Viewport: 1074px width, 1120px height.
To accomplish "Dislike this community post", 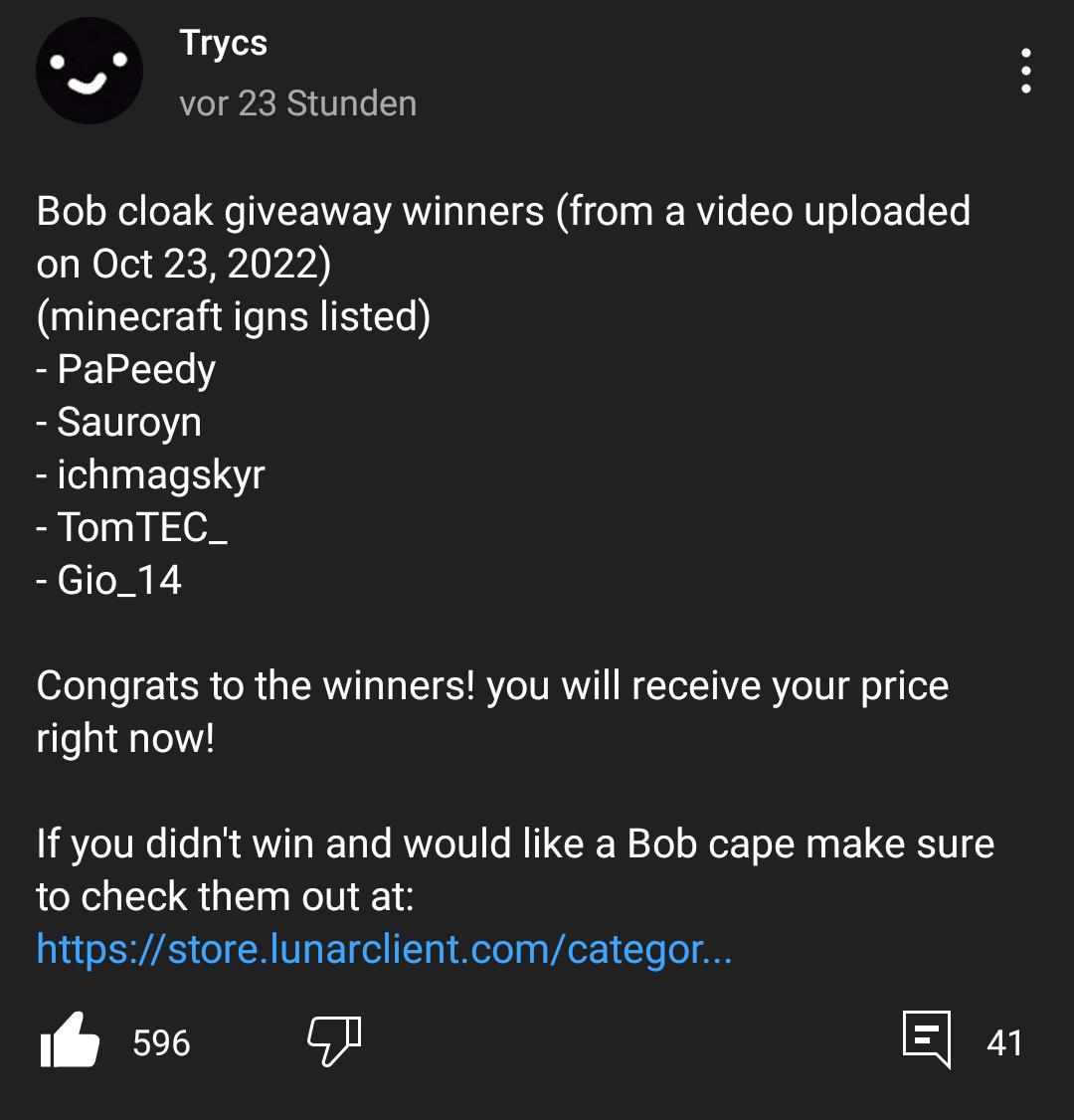I will [x=333, y=1041].
